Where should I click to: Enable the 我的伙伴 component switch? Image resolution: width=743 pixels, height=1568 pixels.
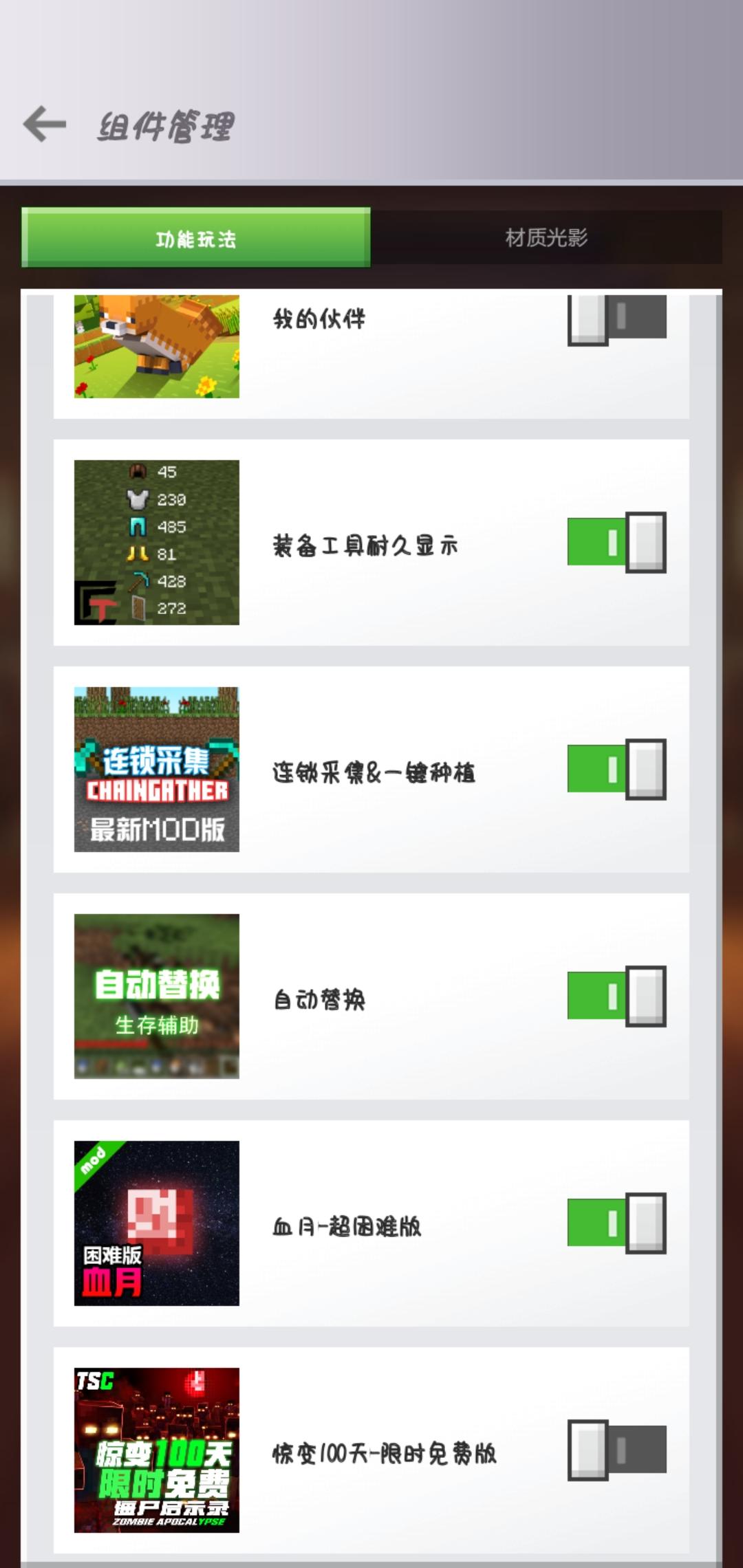point(616,318)
